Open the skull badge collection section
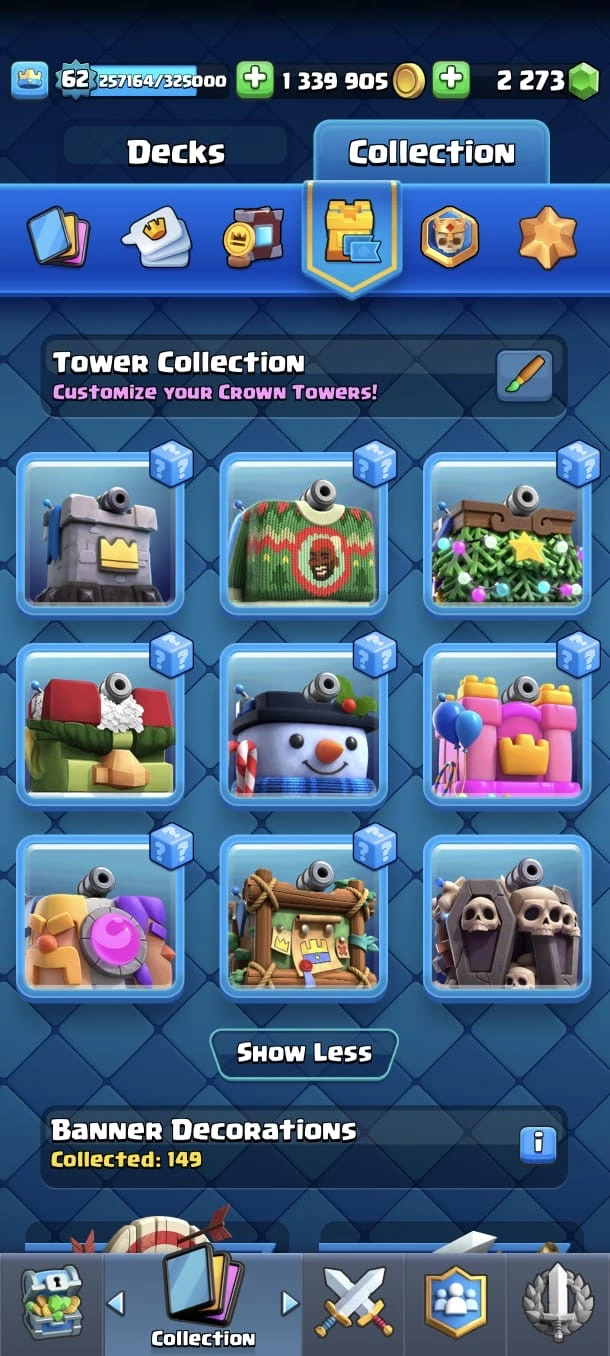 point(449,237)
